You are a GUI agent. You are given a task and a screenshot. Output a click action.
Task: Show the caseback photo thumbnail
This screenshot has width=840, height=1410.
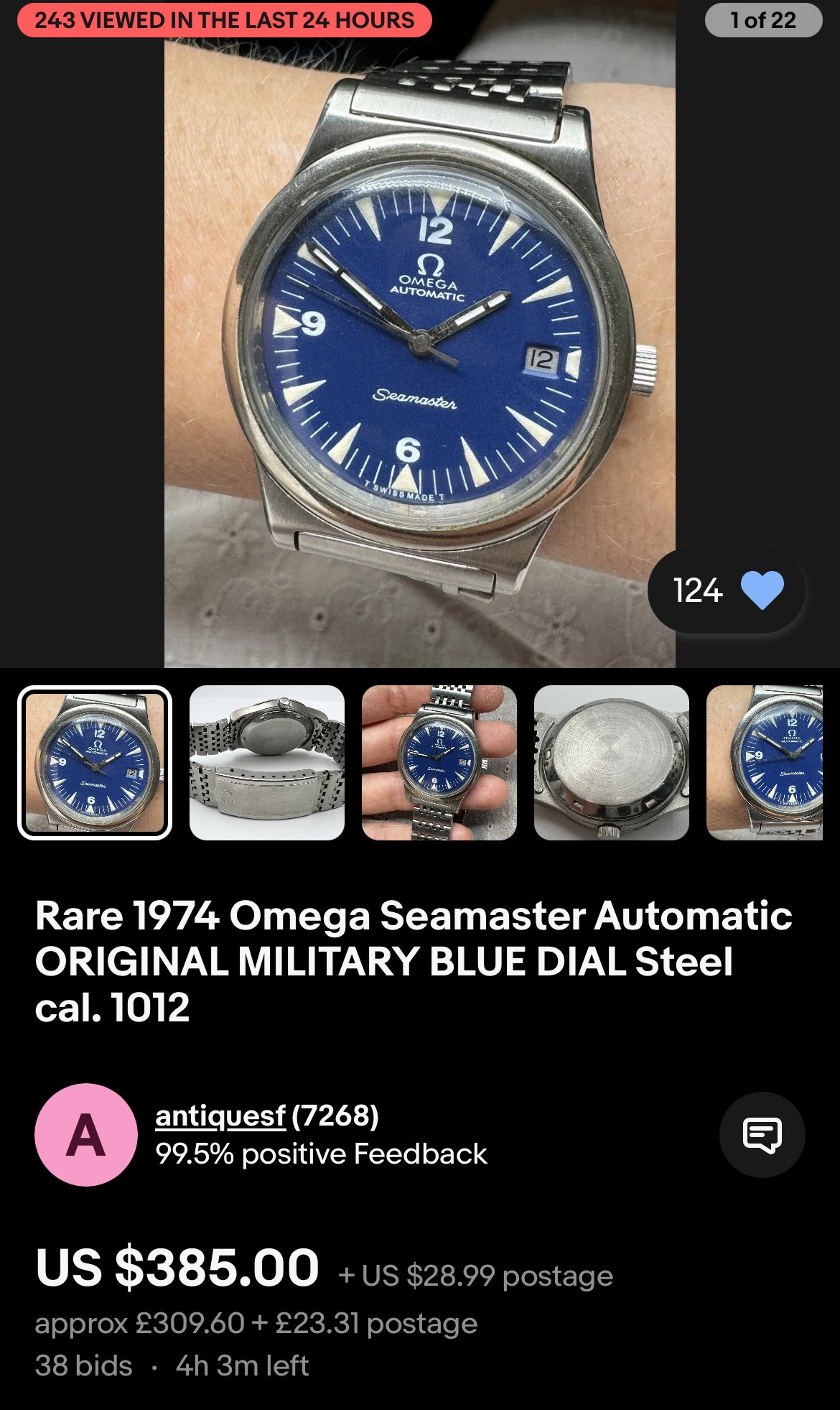pos(612,763)
